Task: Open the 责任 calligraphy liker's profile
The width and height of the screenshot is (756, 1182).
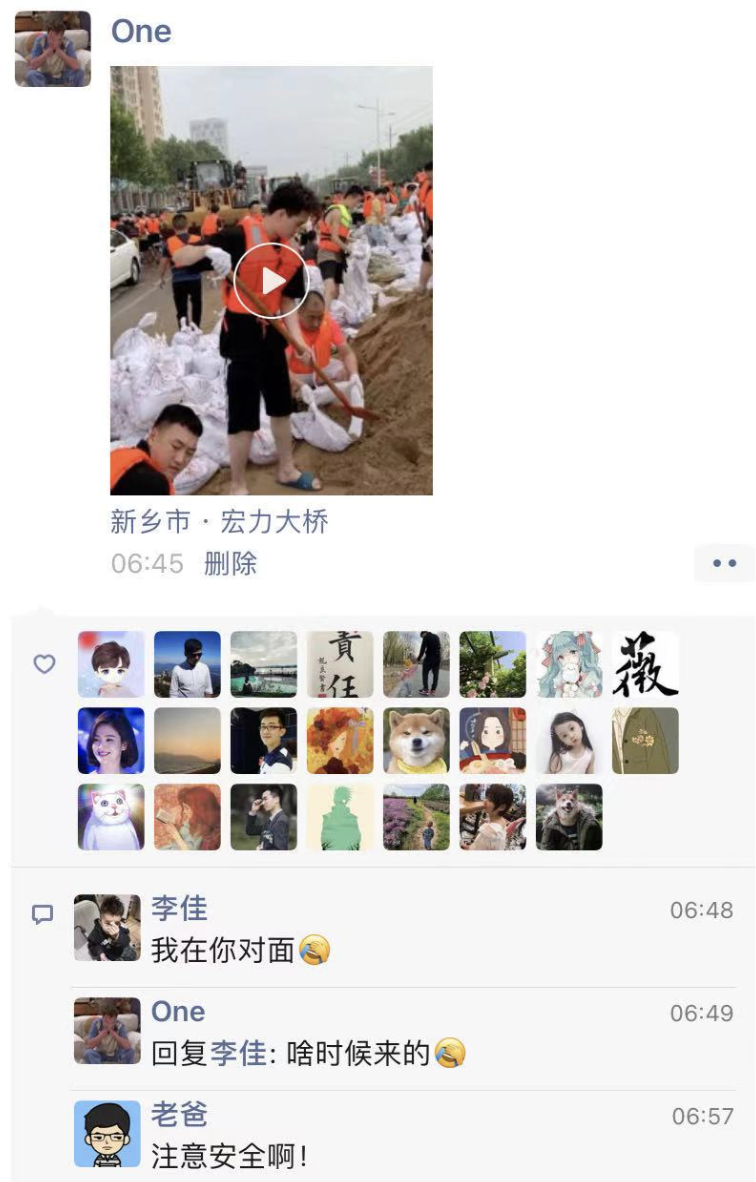Action: pyautogui.click(x=340, y=664)
